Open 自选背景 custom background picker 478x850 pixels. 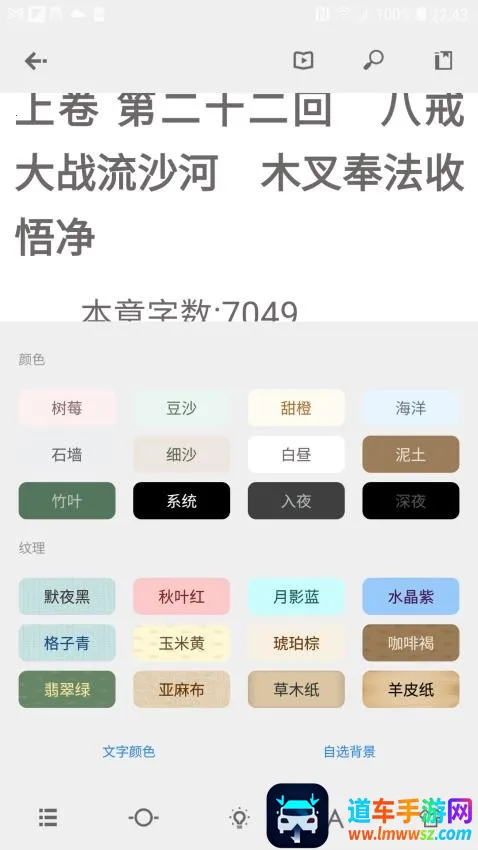350,751
